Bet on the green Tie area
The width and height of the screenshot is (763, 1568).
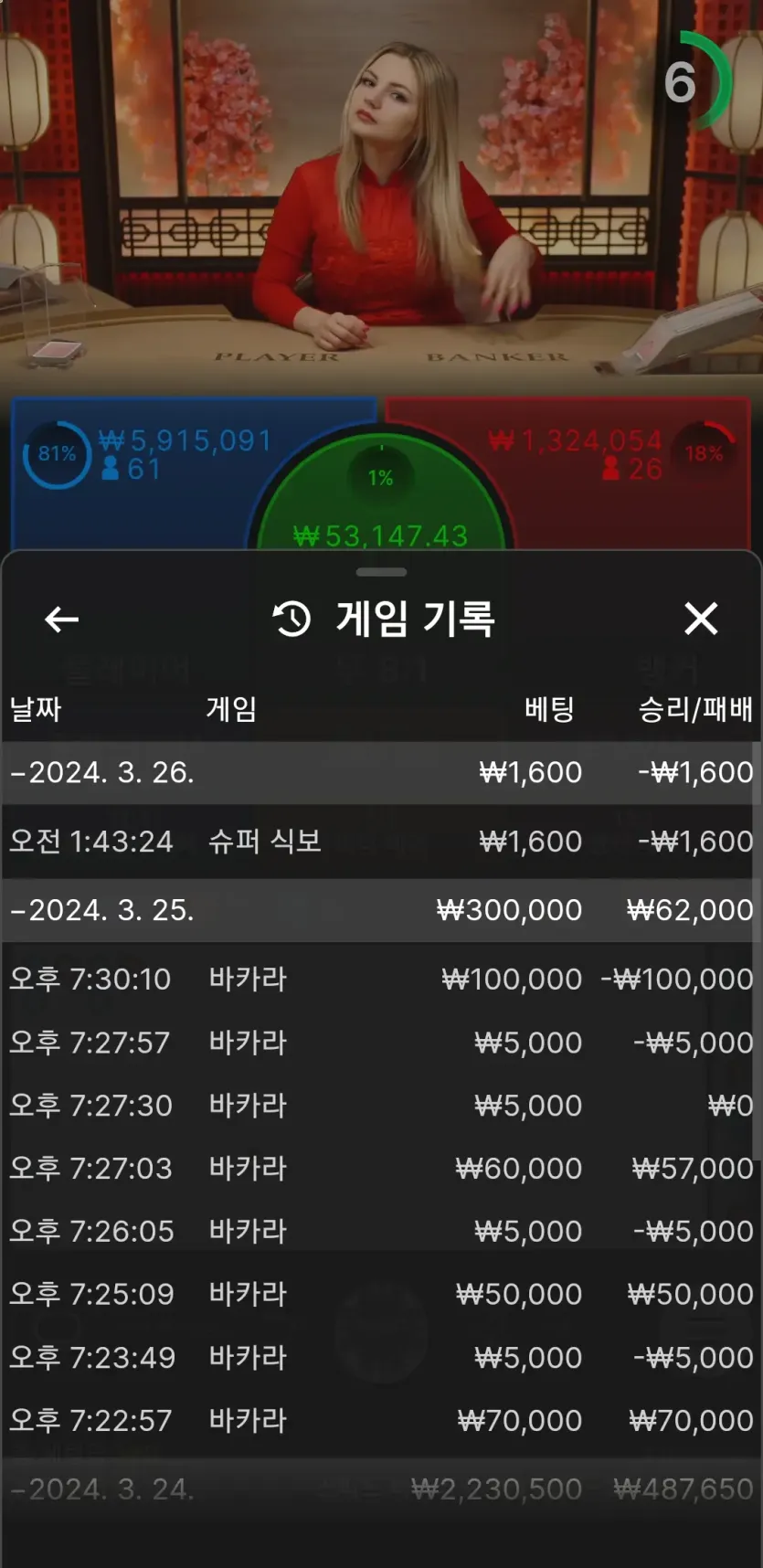381,503
